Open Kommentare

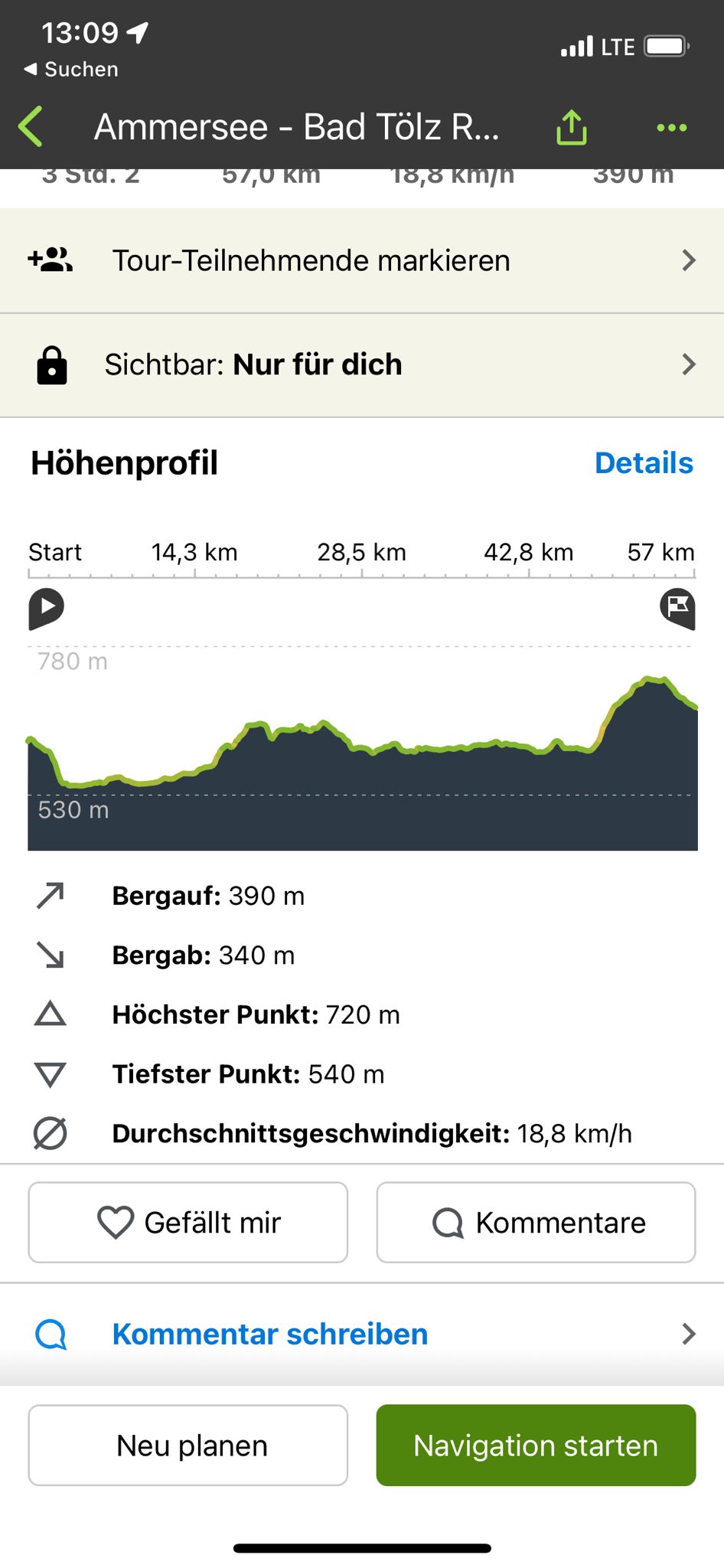[x=536, y=1223]
